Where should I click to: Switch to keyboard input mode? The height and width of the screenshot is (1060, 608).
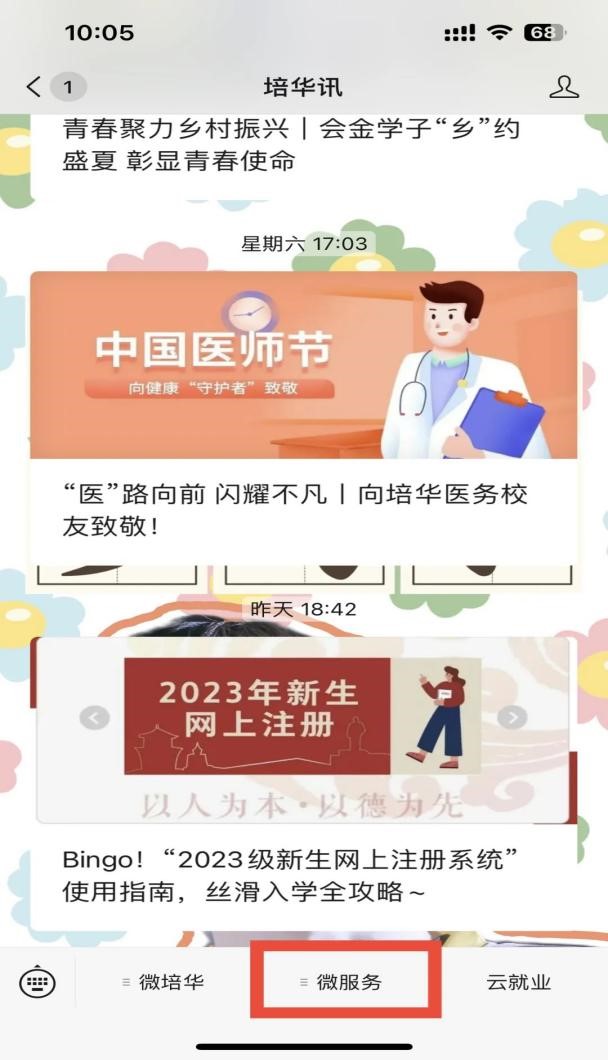click(37, 982)
